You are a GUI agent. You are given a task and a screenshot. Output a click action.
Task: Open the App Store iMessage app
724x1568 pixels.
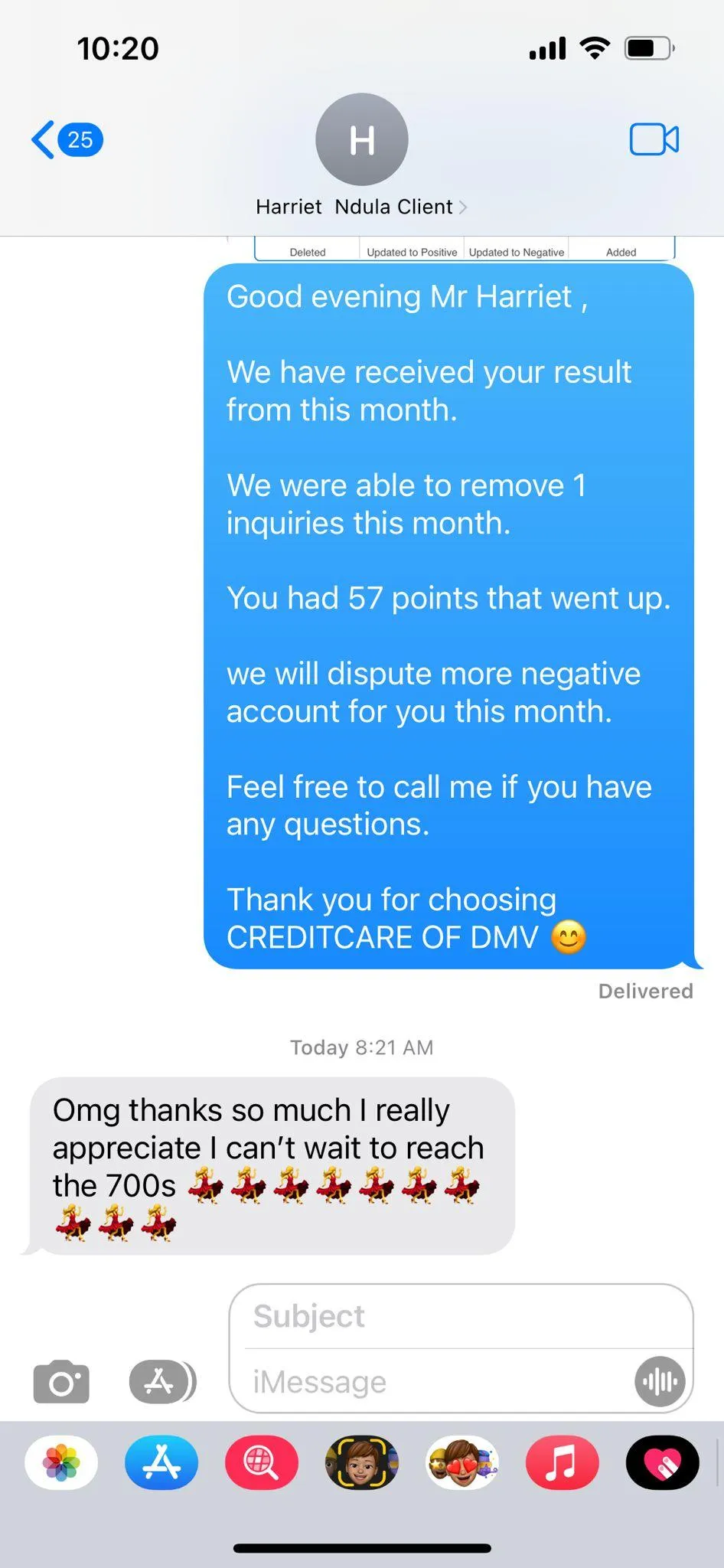161,1462
